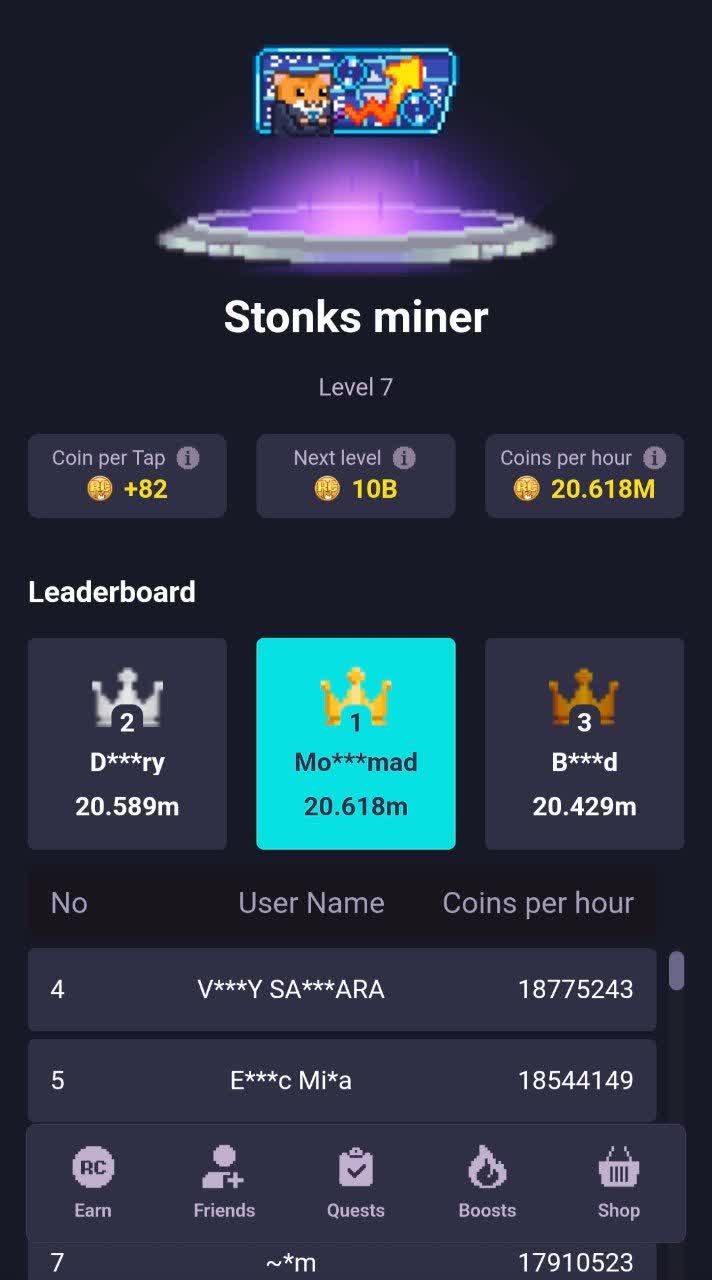The width and height of the screenshot is (712, 1280).
Task: View info on Coins per hour
Action: coord(654,458)
